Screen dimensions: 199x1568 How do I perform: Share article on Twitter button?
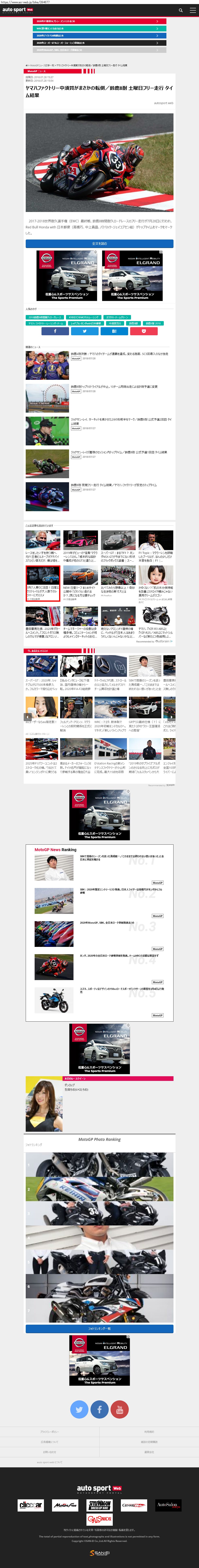[x=85, y=331]
